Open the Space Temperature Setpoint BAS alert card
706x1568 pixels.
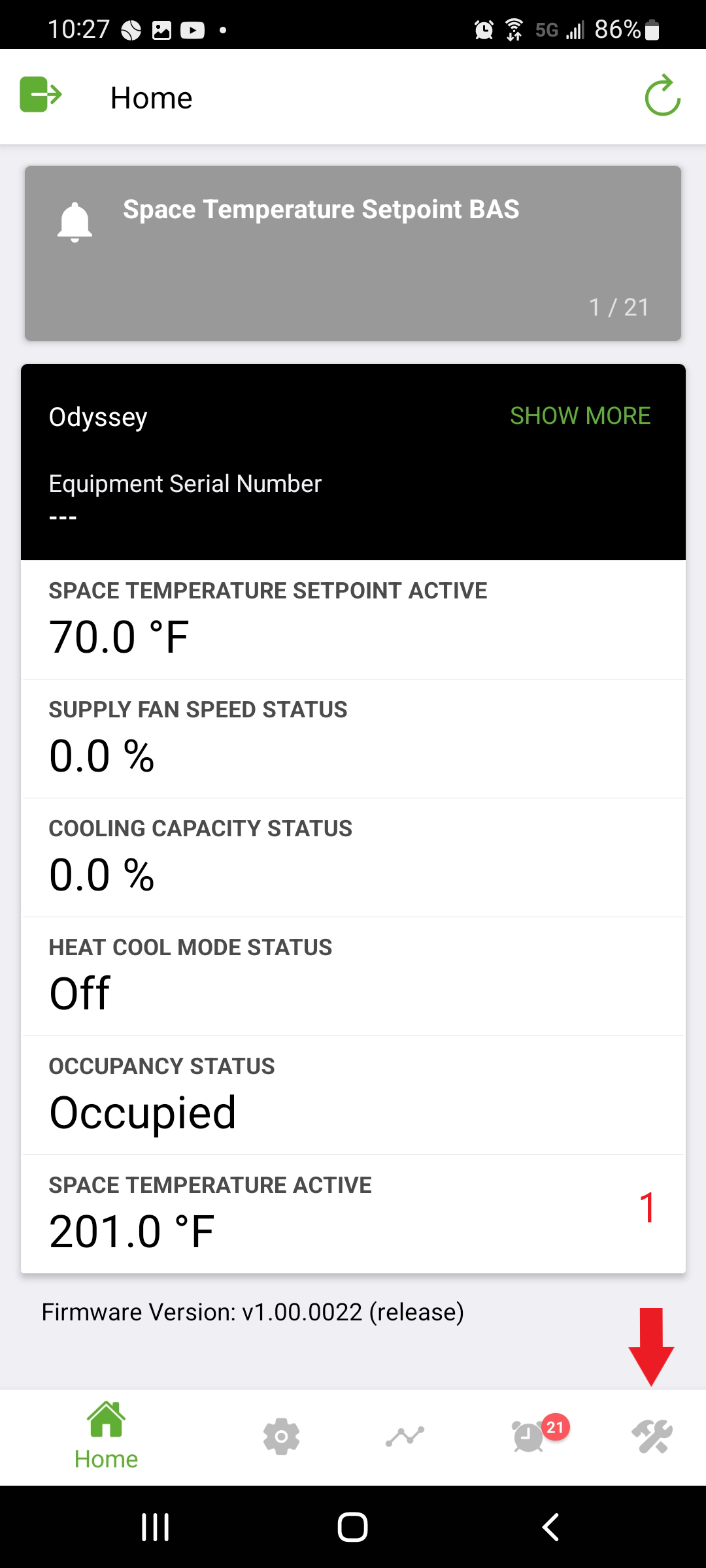coord(353,253)
